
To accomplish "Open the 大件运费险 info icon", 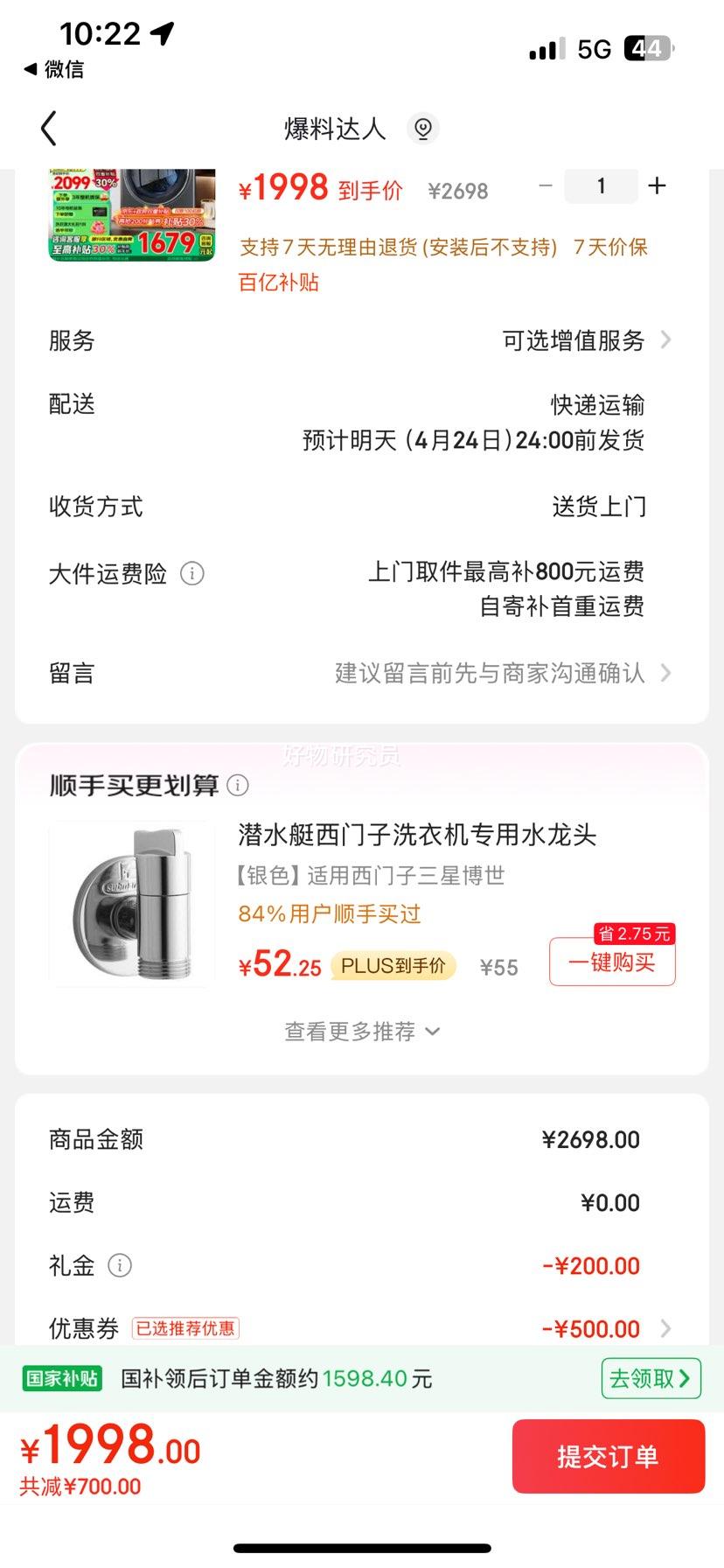I will pos(191,574).
